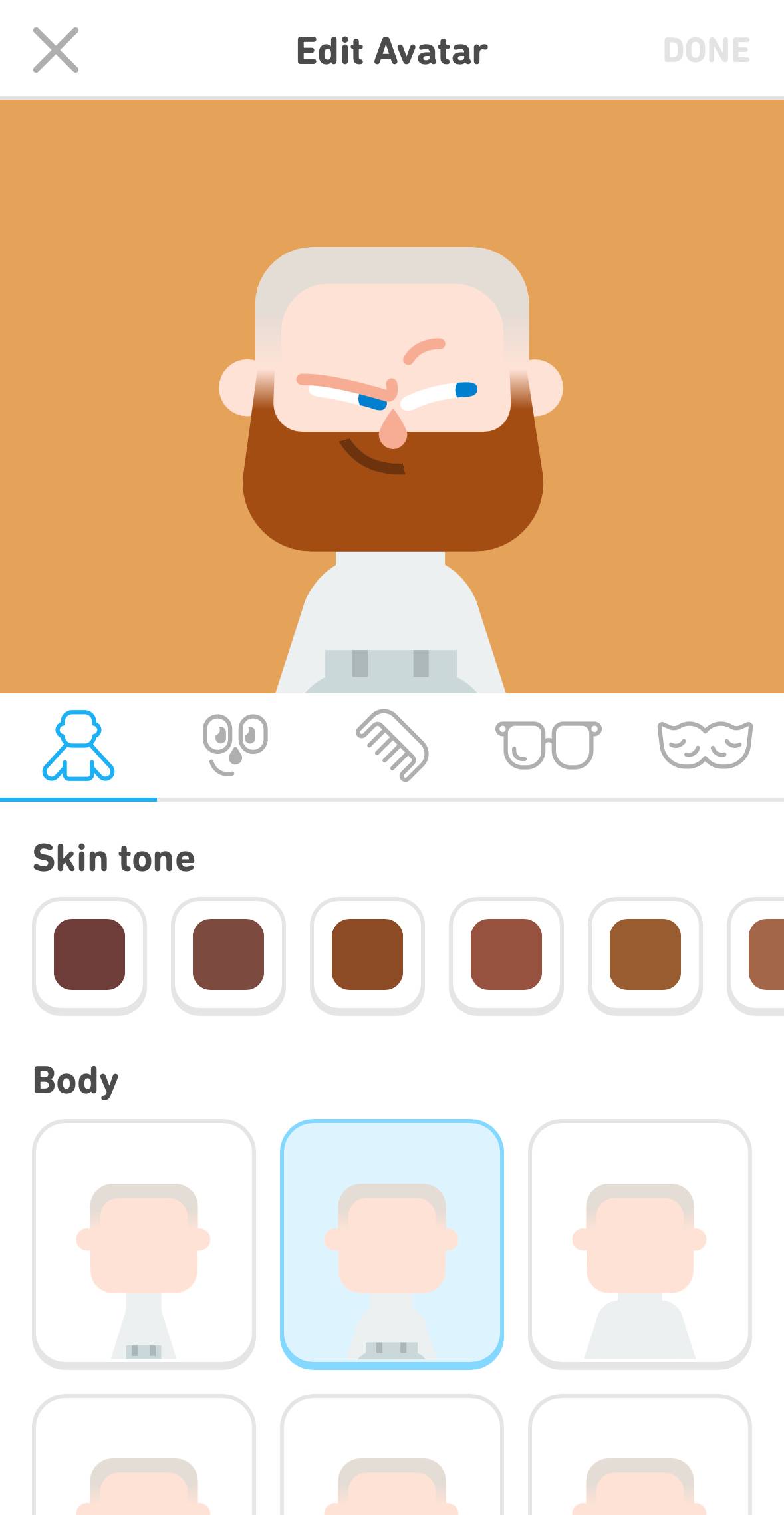The width and height of the screenshot is (784, 1515).
Task: Select the slimmest body shape option
Action: click(x=144, y=1243)
